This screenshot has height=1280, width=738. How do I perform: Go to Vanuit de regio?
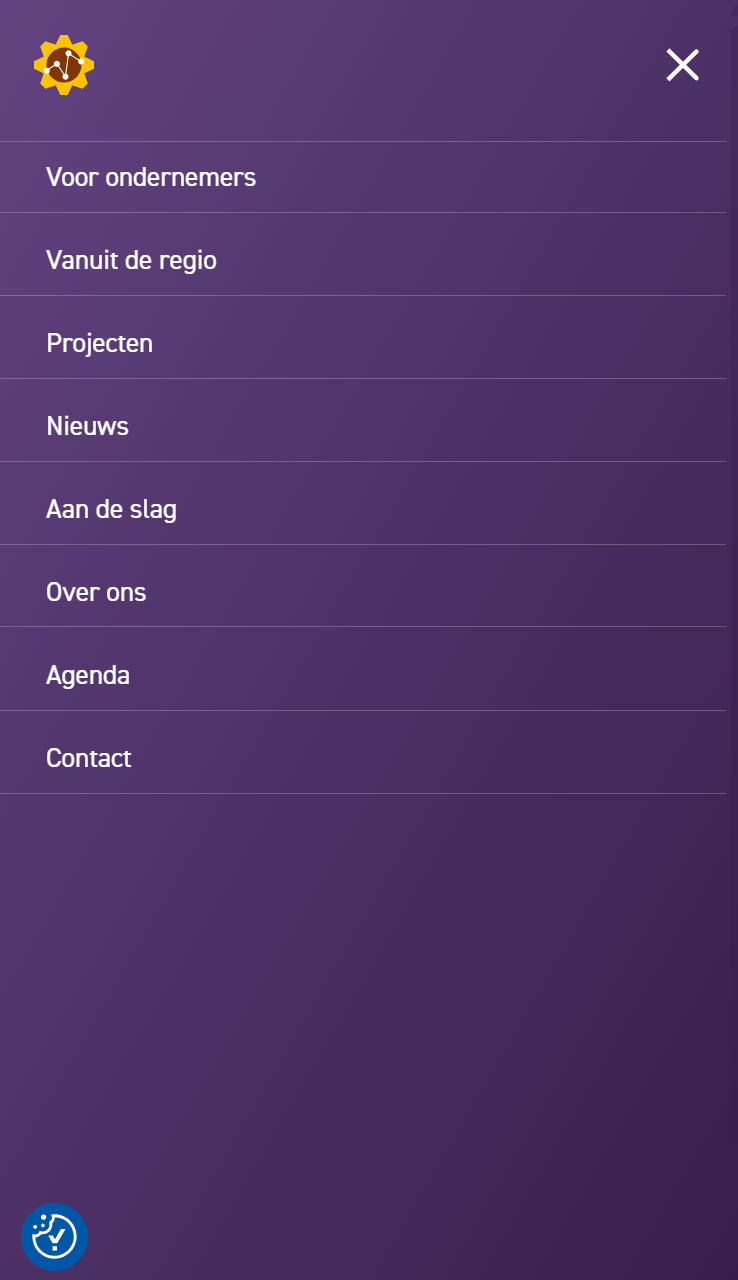pos(363,260)
